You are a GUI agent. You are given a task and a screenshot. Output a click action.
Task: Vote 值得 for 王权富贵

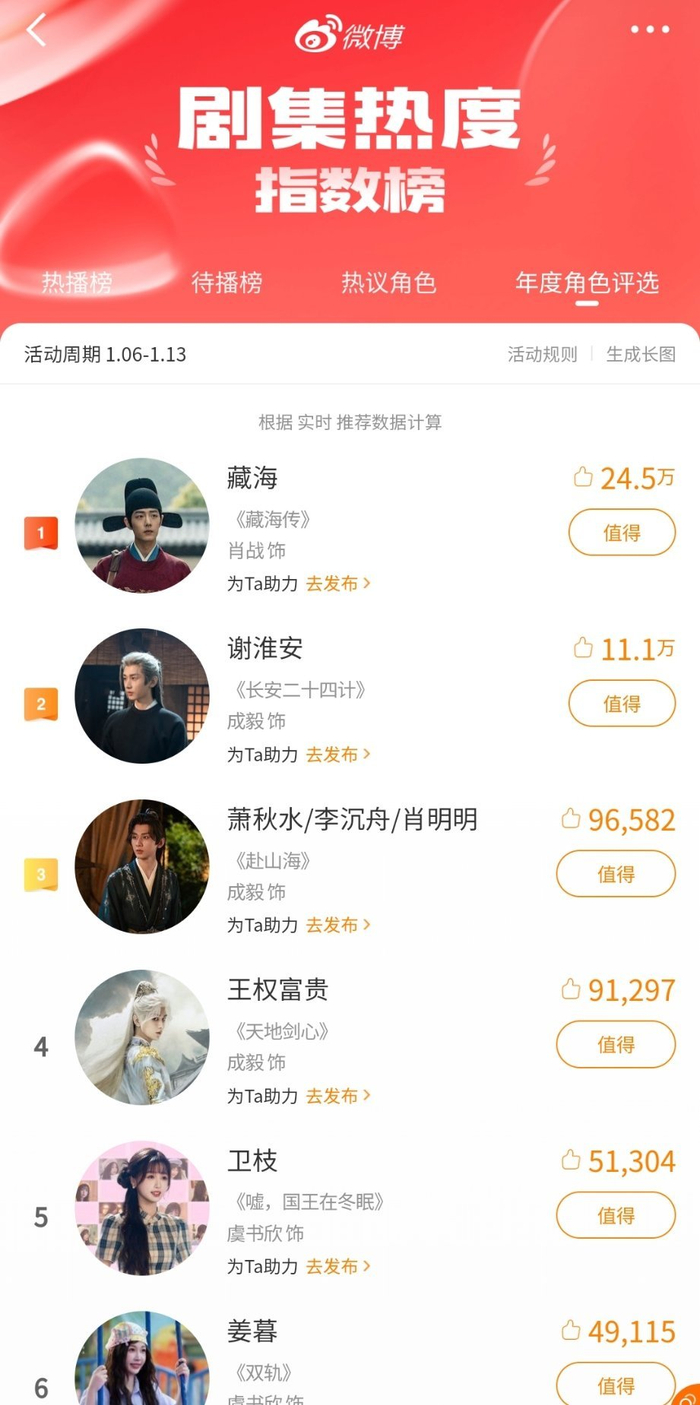tap(616, 1045)
